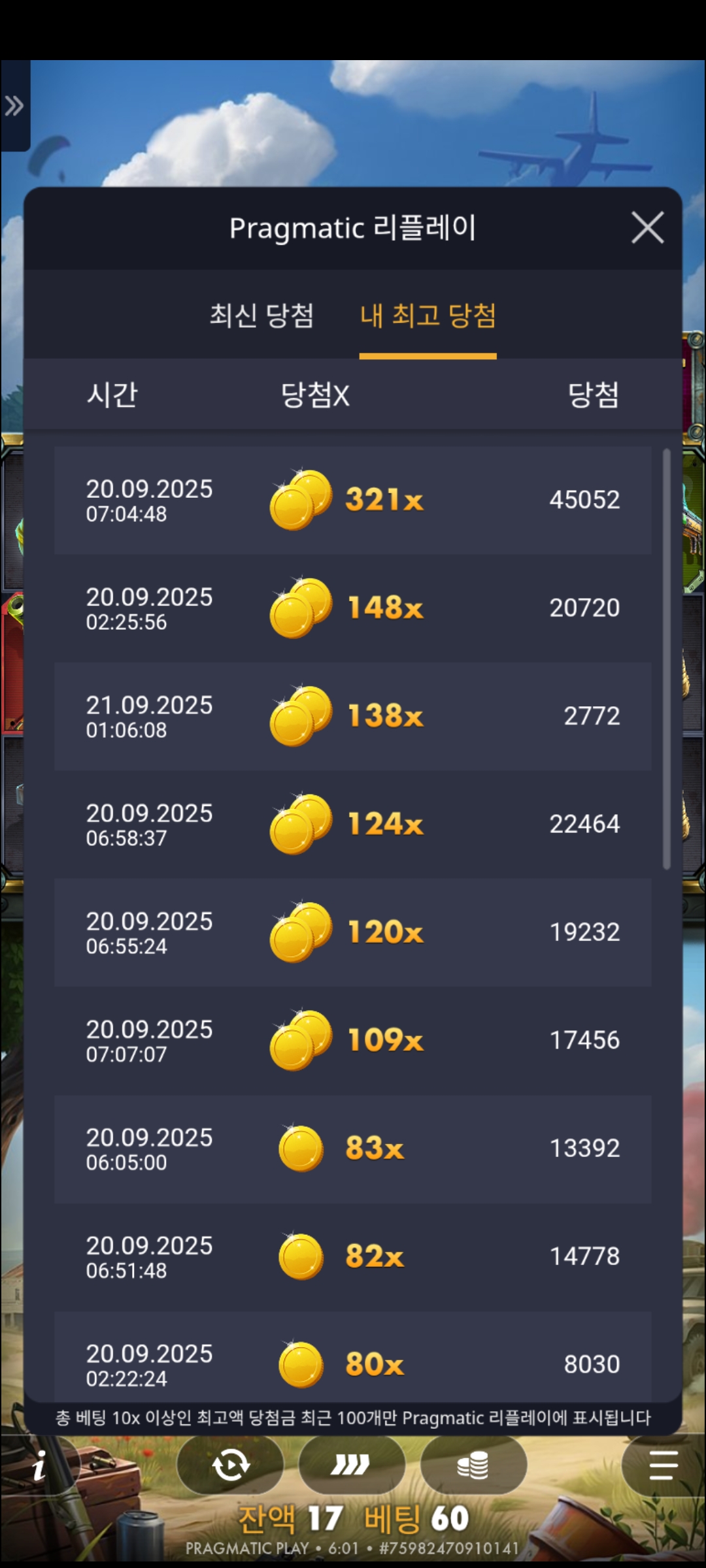Close the Pragmatic replay dialog
Image resolution: width=706 pixels, height=1568 pixels.
[x=647, y=227]
